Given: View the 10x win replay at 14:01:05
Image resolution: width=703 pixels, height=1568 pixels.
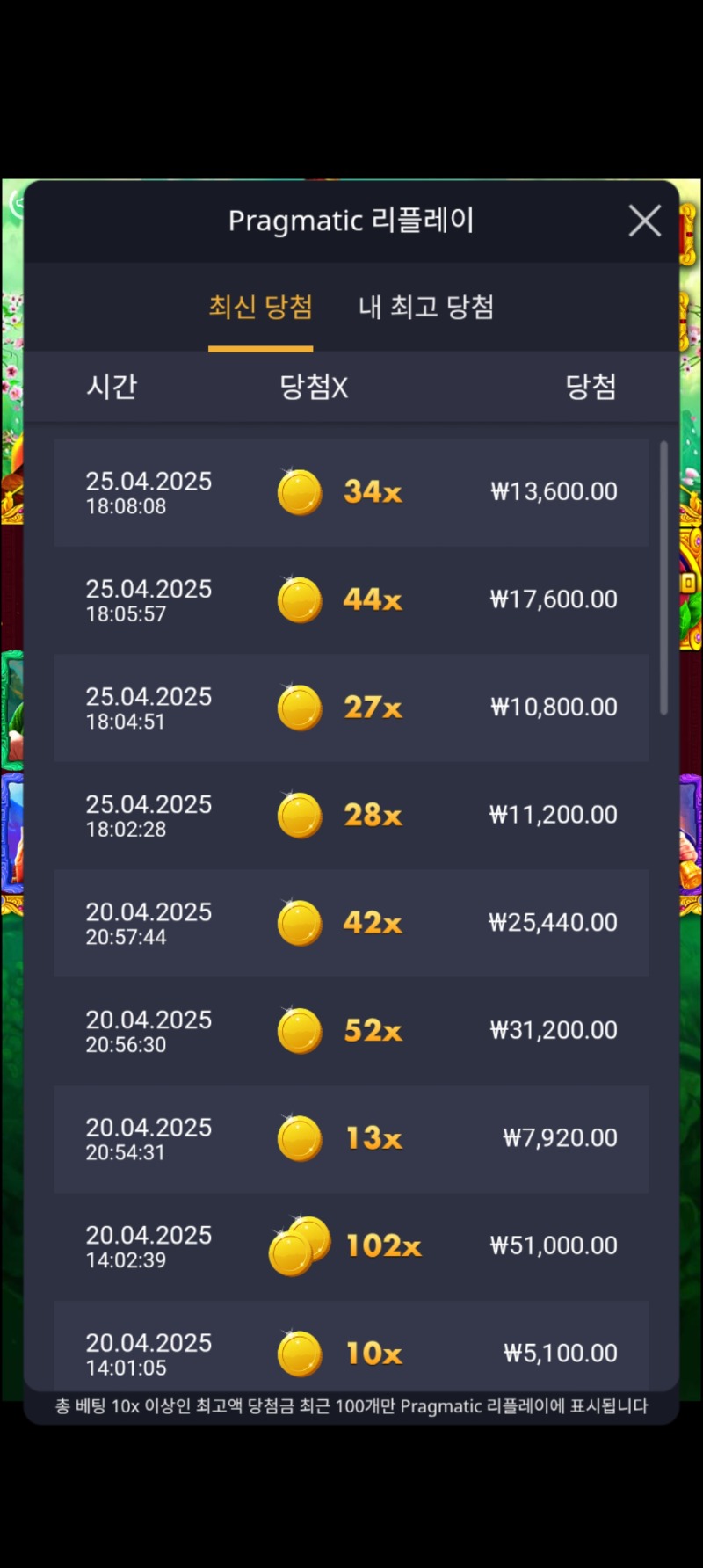Looking at the screenshot, I should click(351, 1349).
